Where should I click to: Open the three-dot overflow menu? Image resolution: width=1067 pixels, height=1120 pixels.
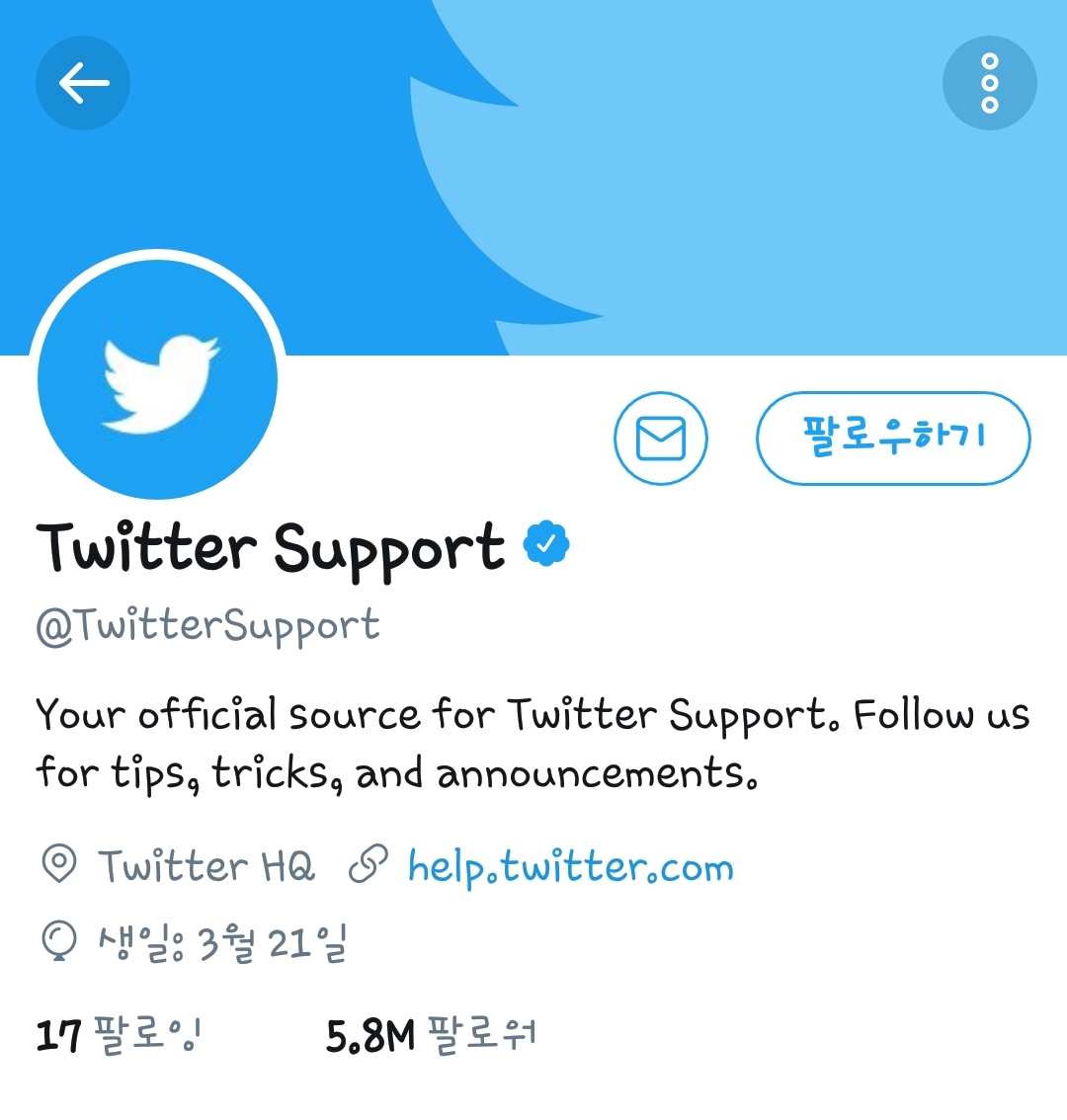click(x=989, y=83)
